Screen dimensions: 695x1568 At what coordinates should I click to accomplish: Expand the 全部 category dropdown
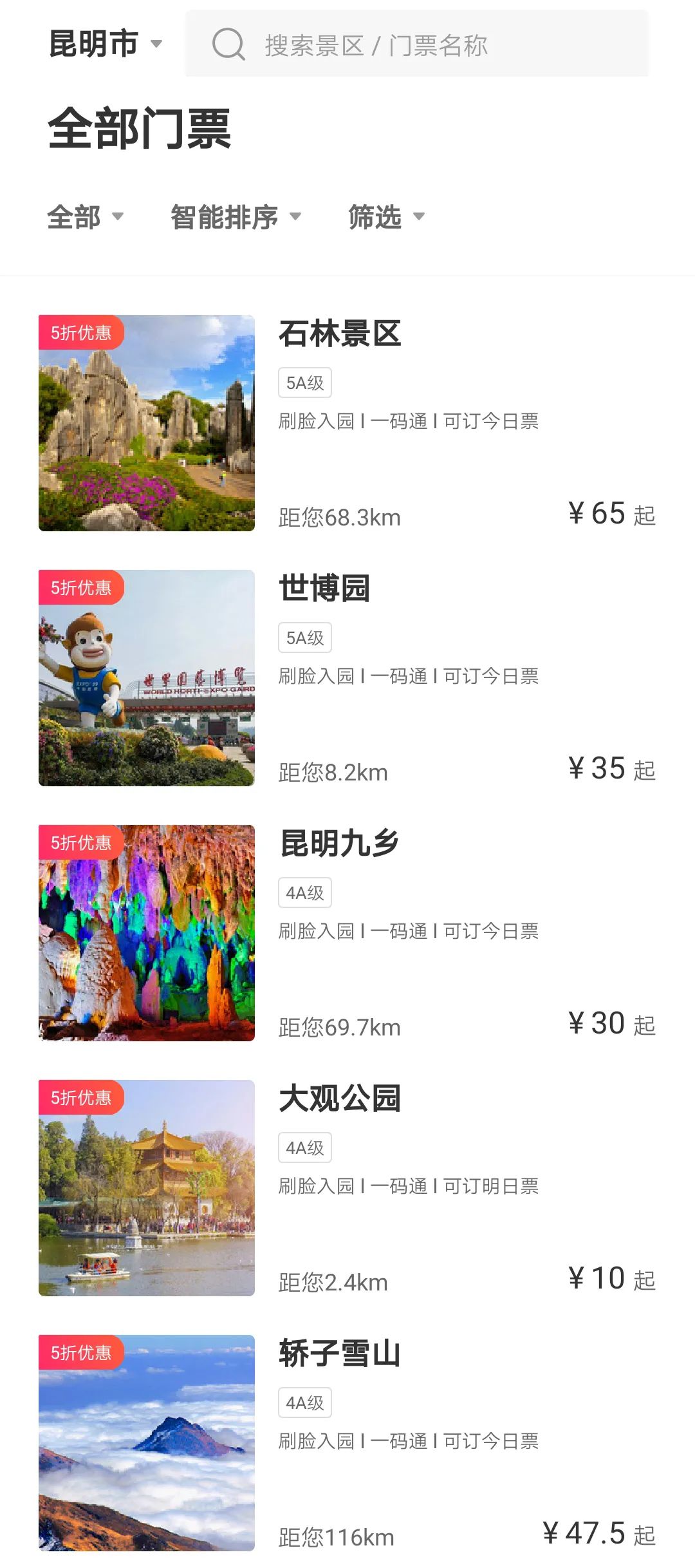coord(84,218)
